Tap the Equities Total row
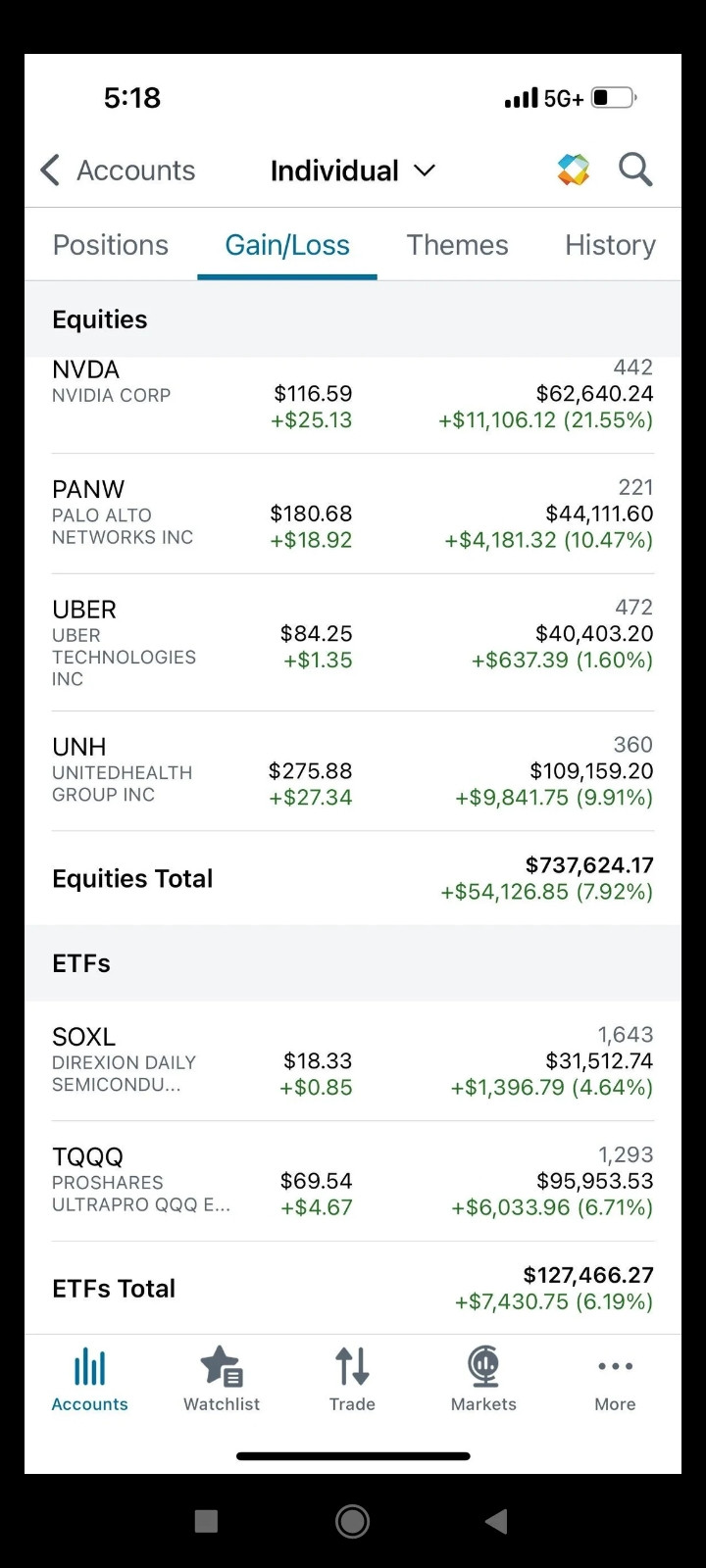This screenshot has height=1568, width=706. click(x=353, y=877)
